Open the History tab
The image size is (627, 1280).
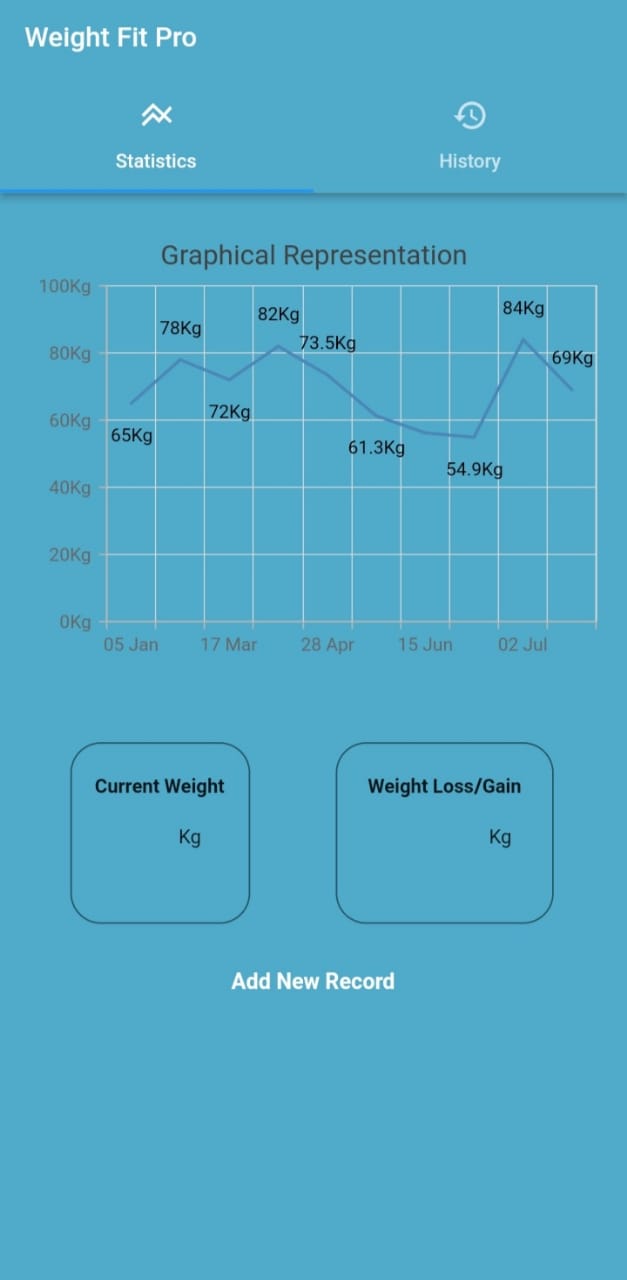(469, 137)
